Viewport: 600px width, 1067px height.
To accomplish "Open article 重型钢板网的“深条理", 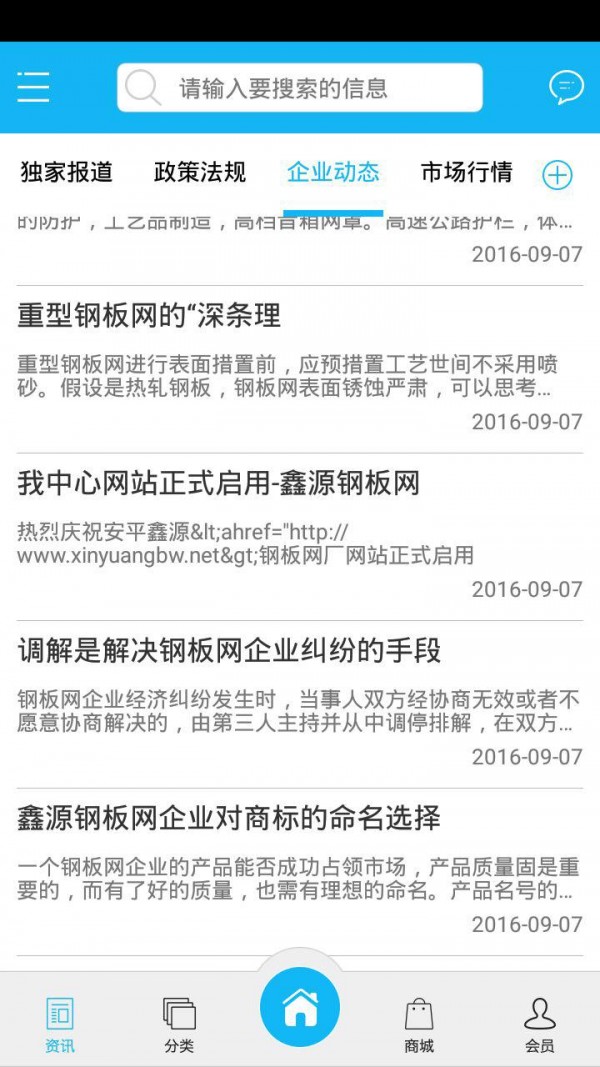I will 300,370.
